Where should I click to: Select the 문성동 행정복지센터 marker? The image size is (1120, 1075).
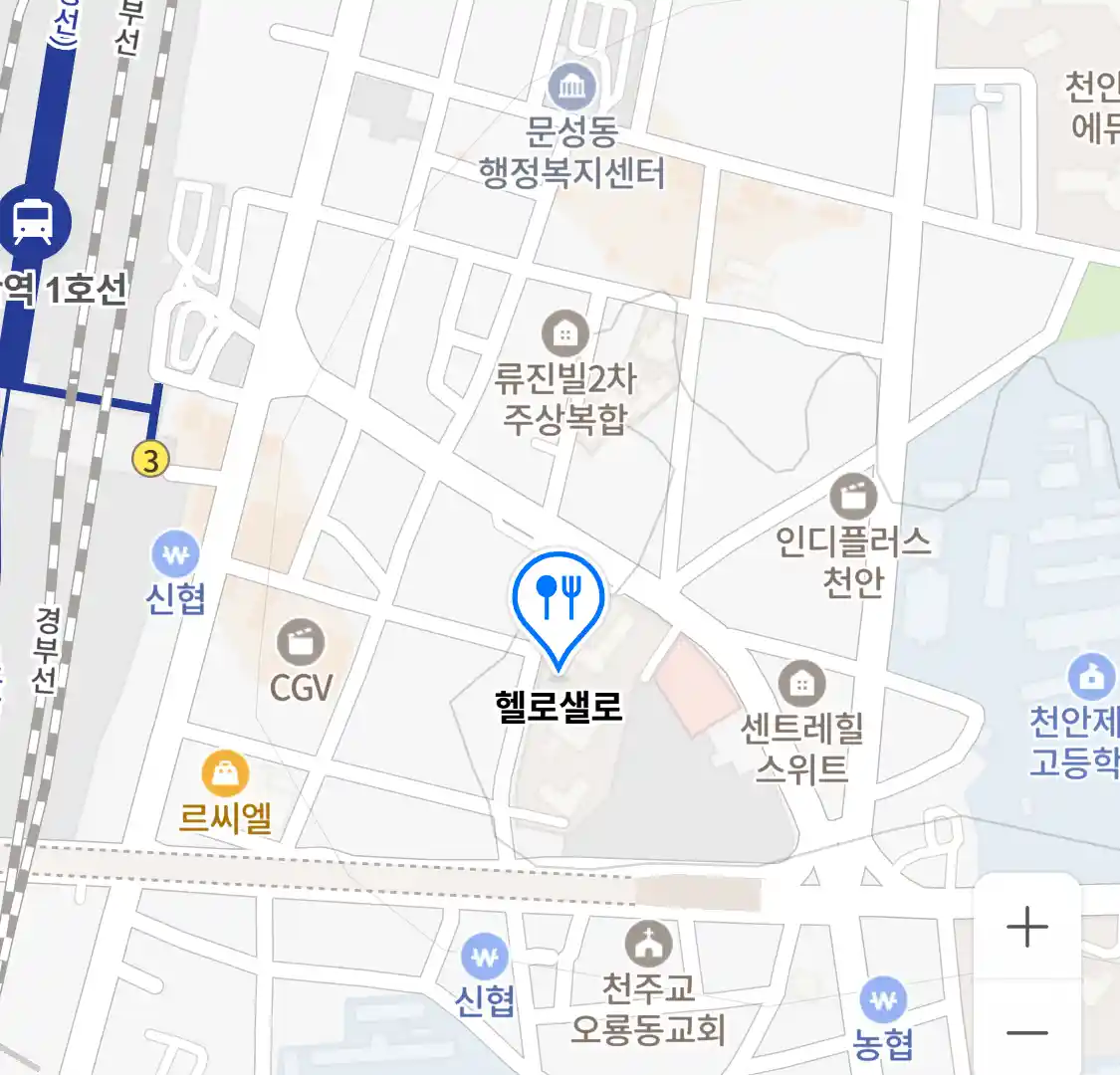coord(571,88)
